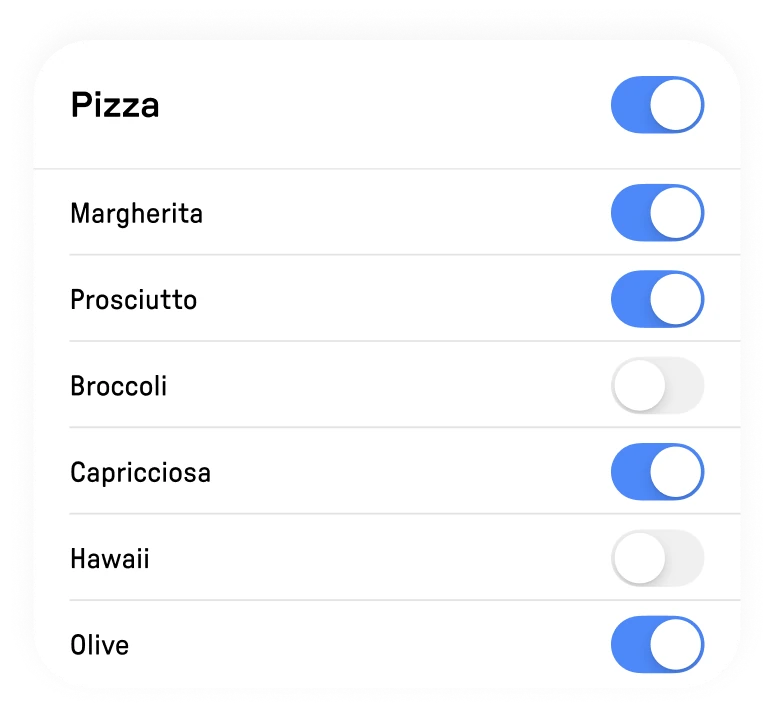The width and height of the screenshot is (772, 712).
Task: Turn on the Hawaii switch
Action: (x=657, y=558)
